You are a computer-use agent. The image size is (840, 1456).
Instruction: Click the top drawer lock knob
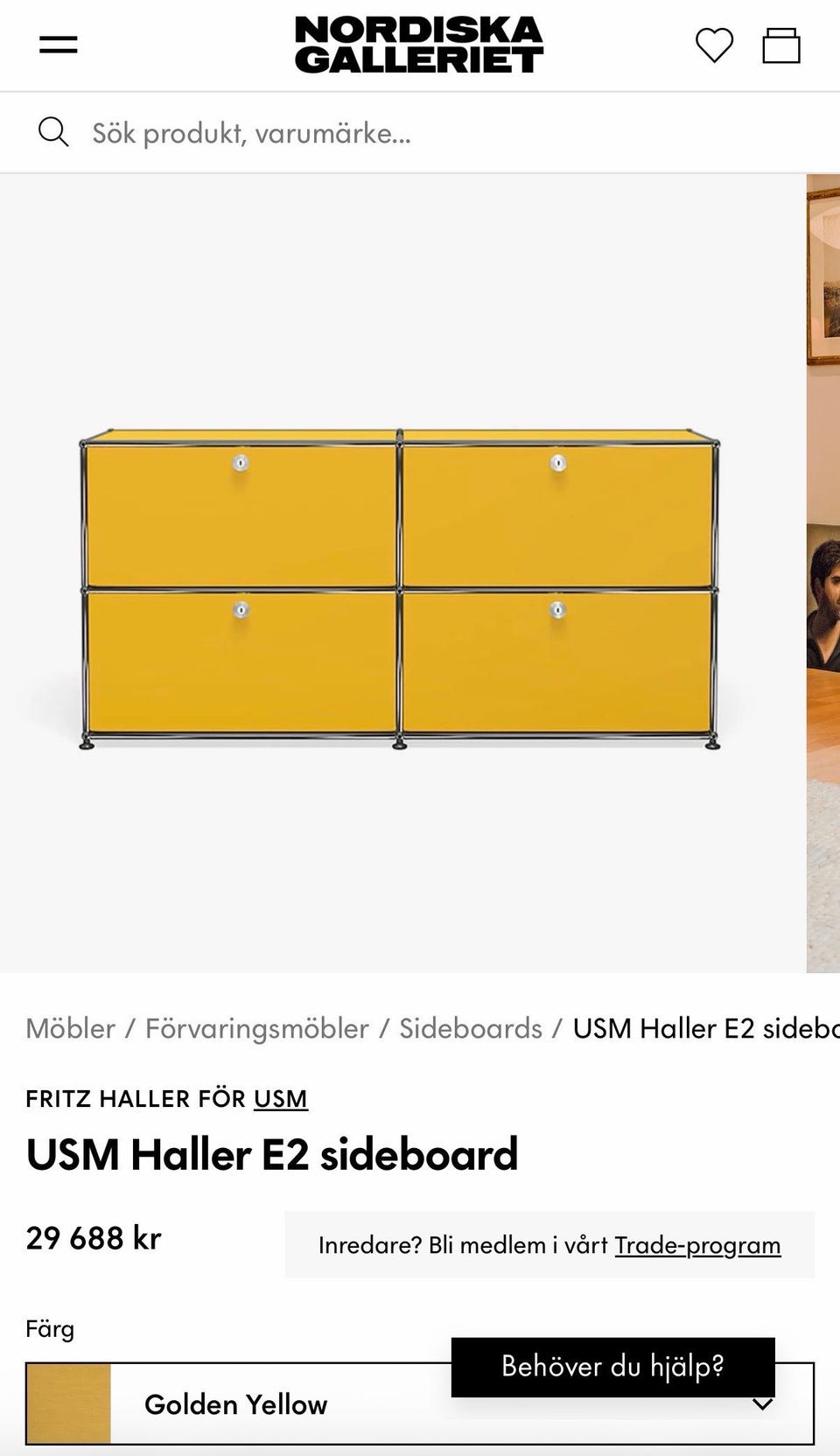(x=241, y=463)
